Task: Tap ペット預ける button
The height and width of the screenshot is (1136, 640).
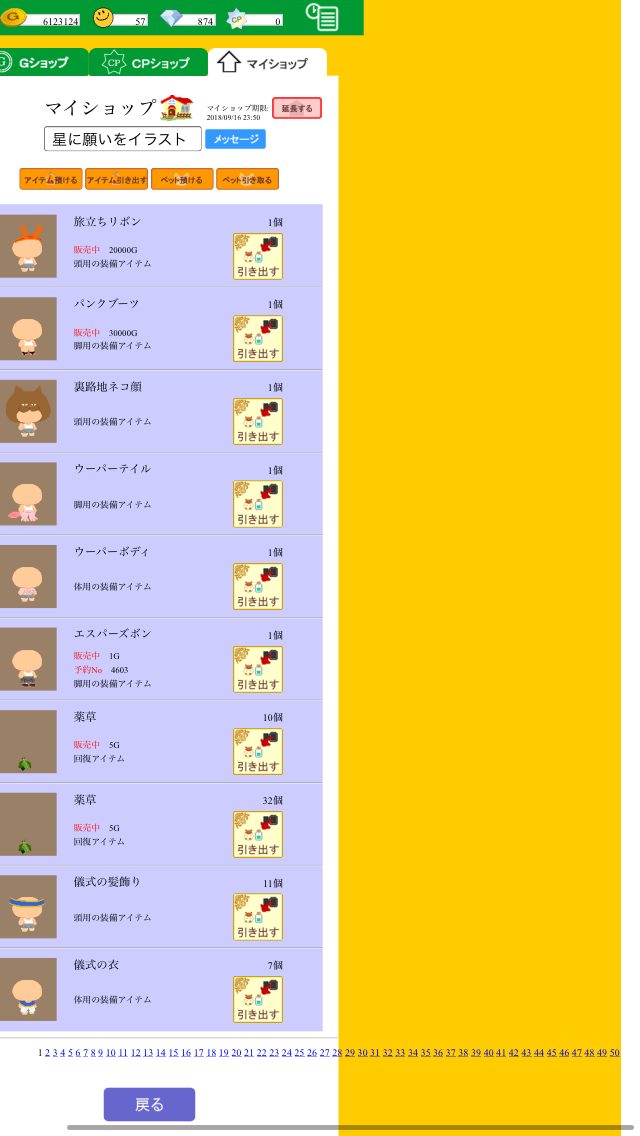Action: pos(182,179)
